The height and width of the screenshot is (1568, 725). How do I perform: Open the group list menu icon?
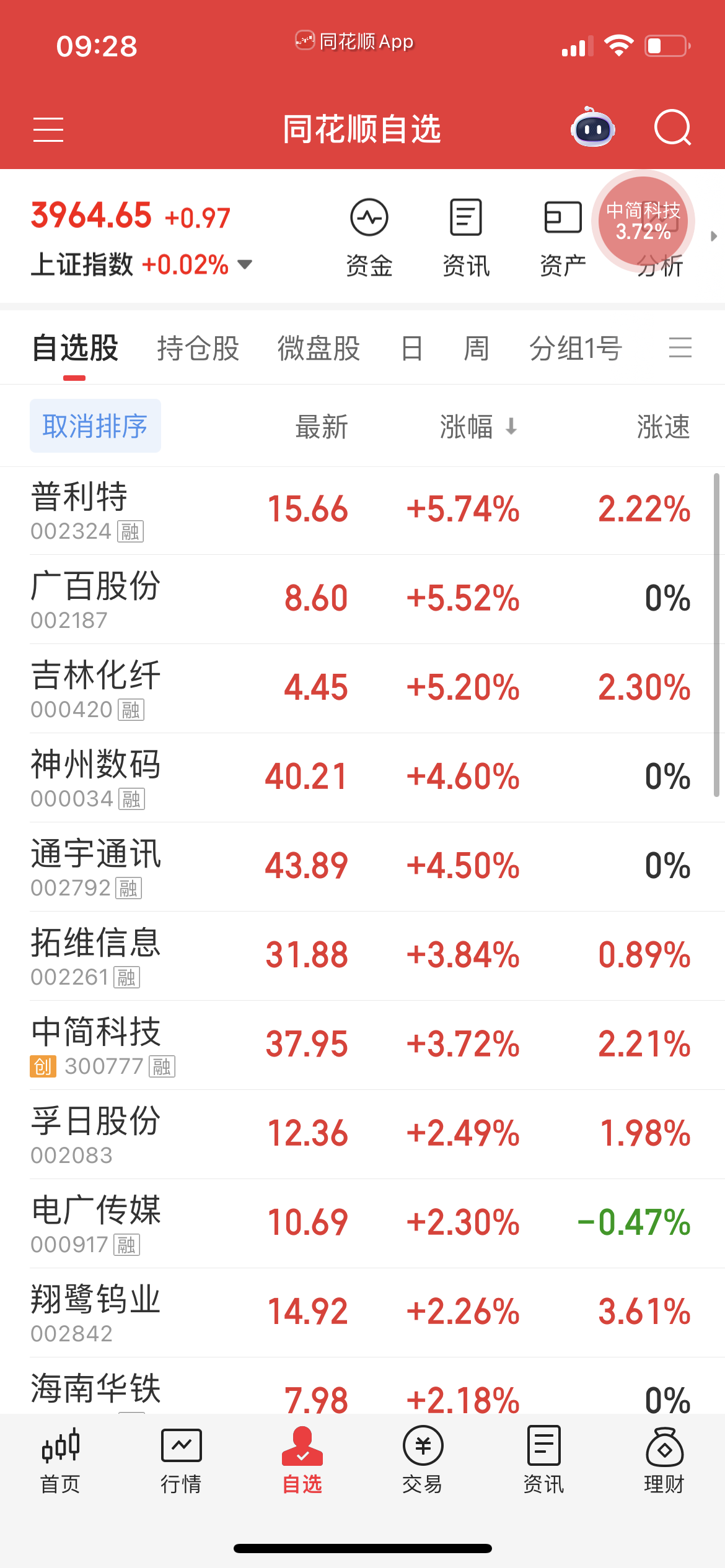point(680,347)
